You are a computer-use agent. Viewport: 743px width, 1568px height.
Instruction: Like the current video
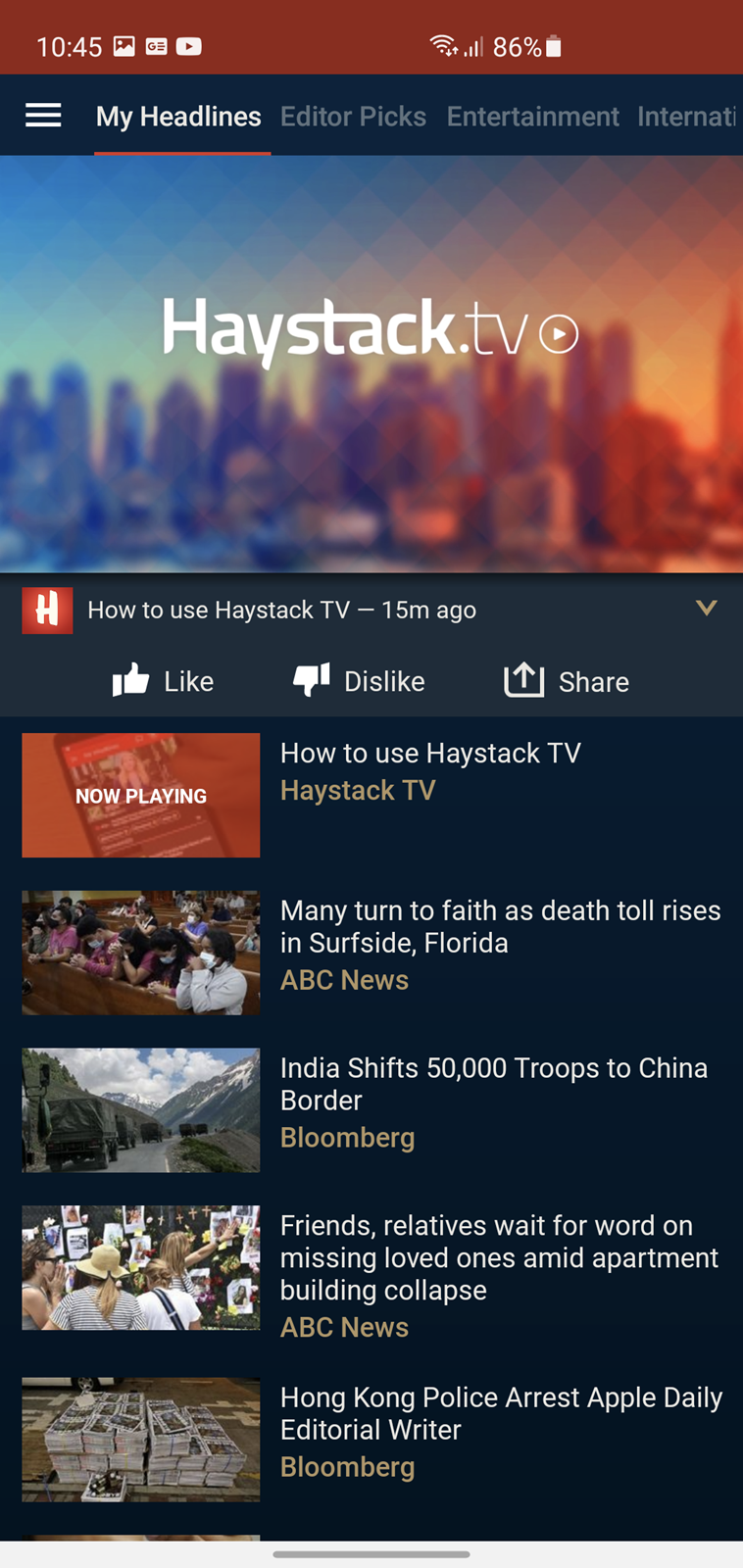click(163, 681)
